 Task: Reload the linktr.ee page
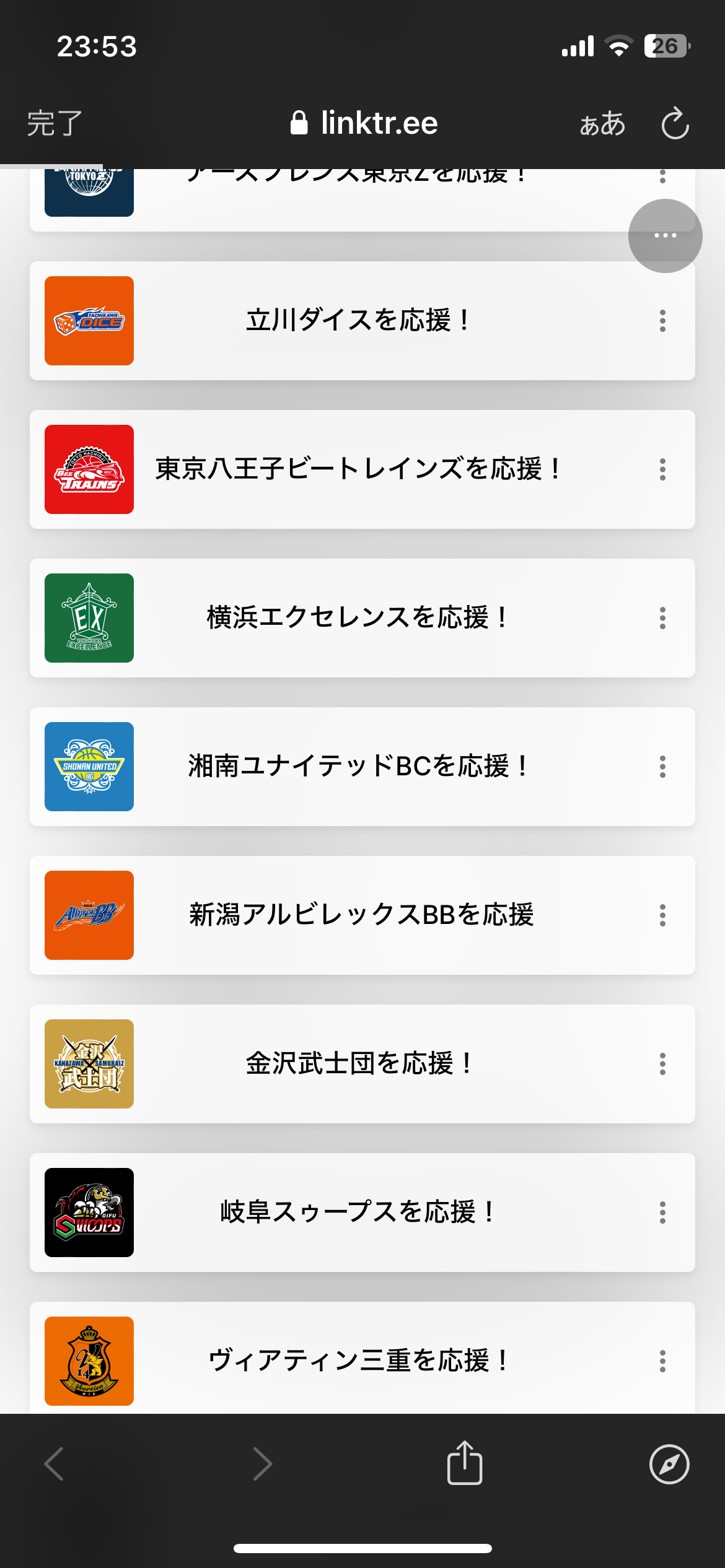[675, 123]
